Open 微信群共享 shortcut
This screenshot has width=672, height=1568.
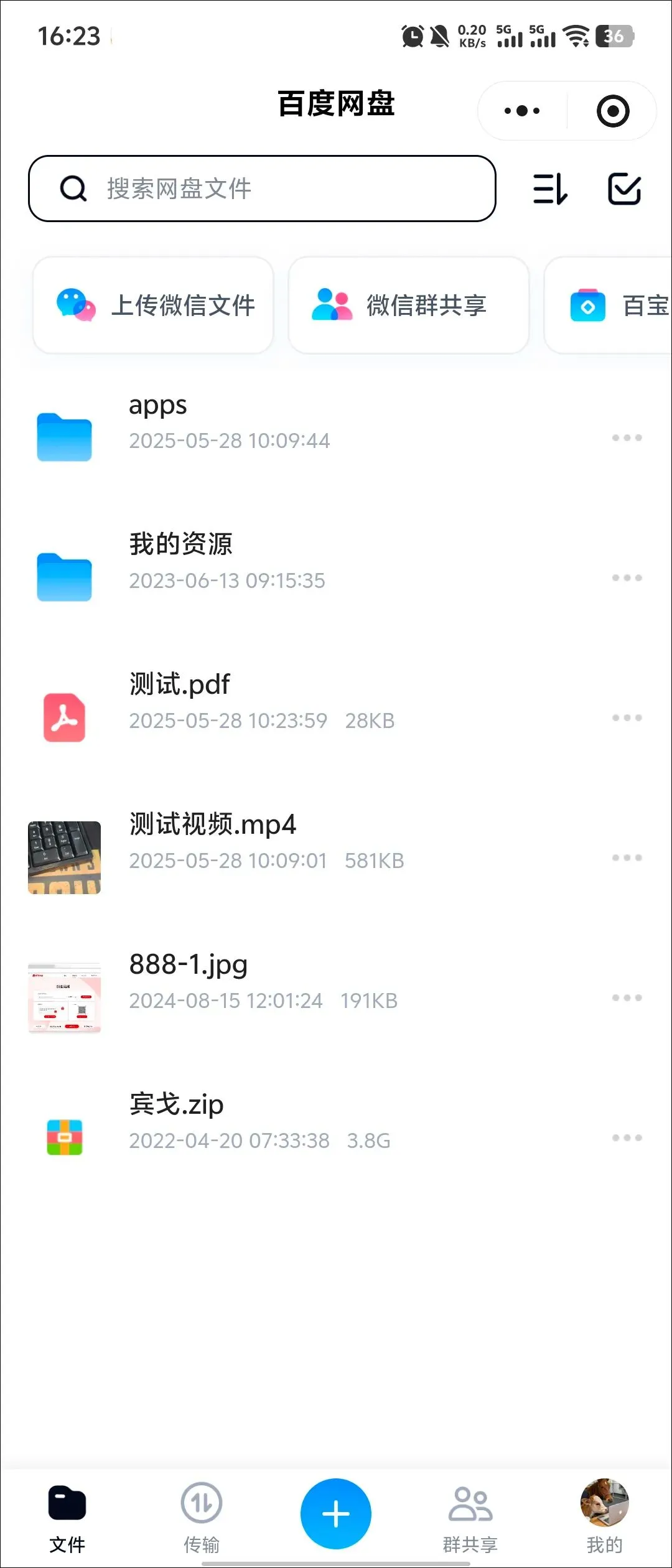click(409, 306)
